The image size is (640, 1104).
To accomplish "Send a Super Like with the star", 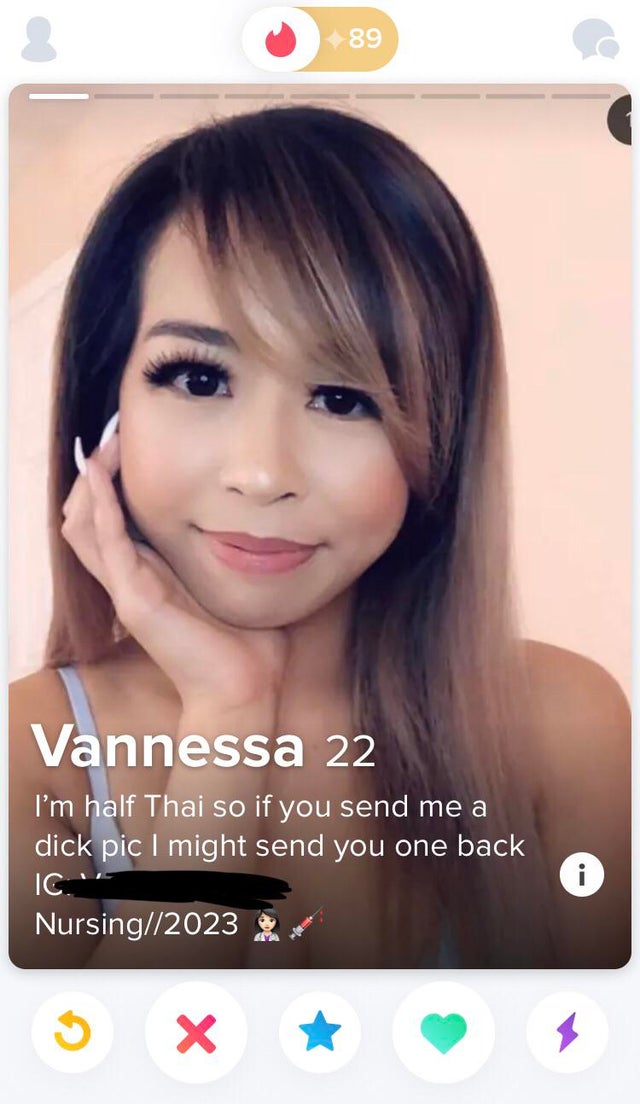I will click(x=320, y=1033).
